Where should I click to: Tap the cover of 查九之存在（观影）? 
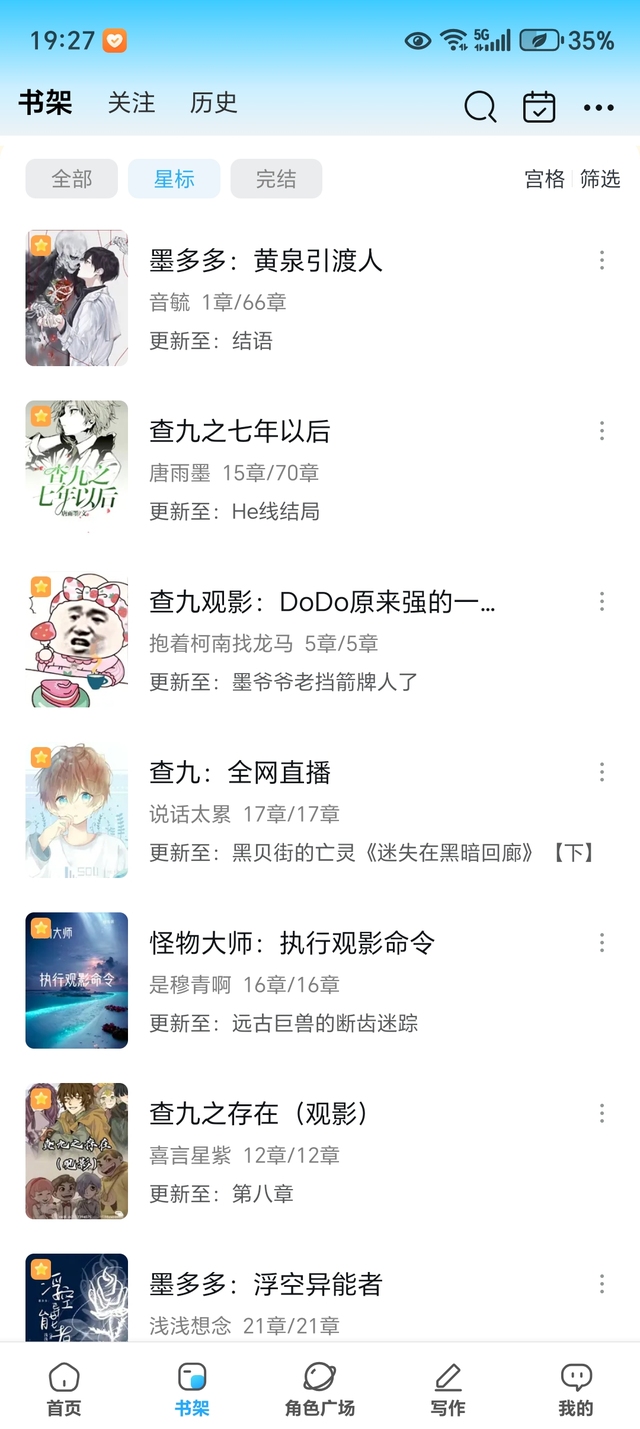(x=77, y=1151)
